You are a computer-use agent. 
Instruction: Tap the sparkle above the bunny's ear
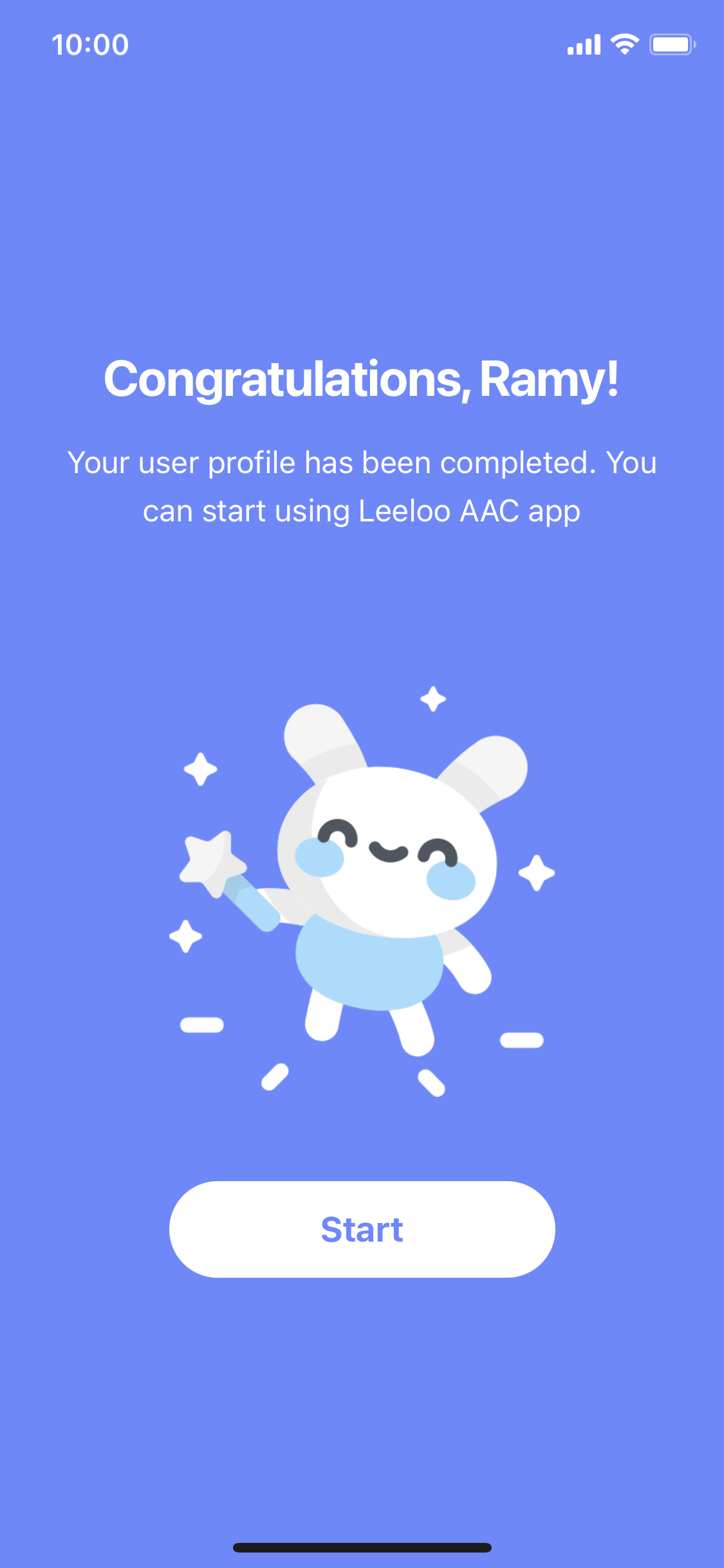click(x=433, y=698)
